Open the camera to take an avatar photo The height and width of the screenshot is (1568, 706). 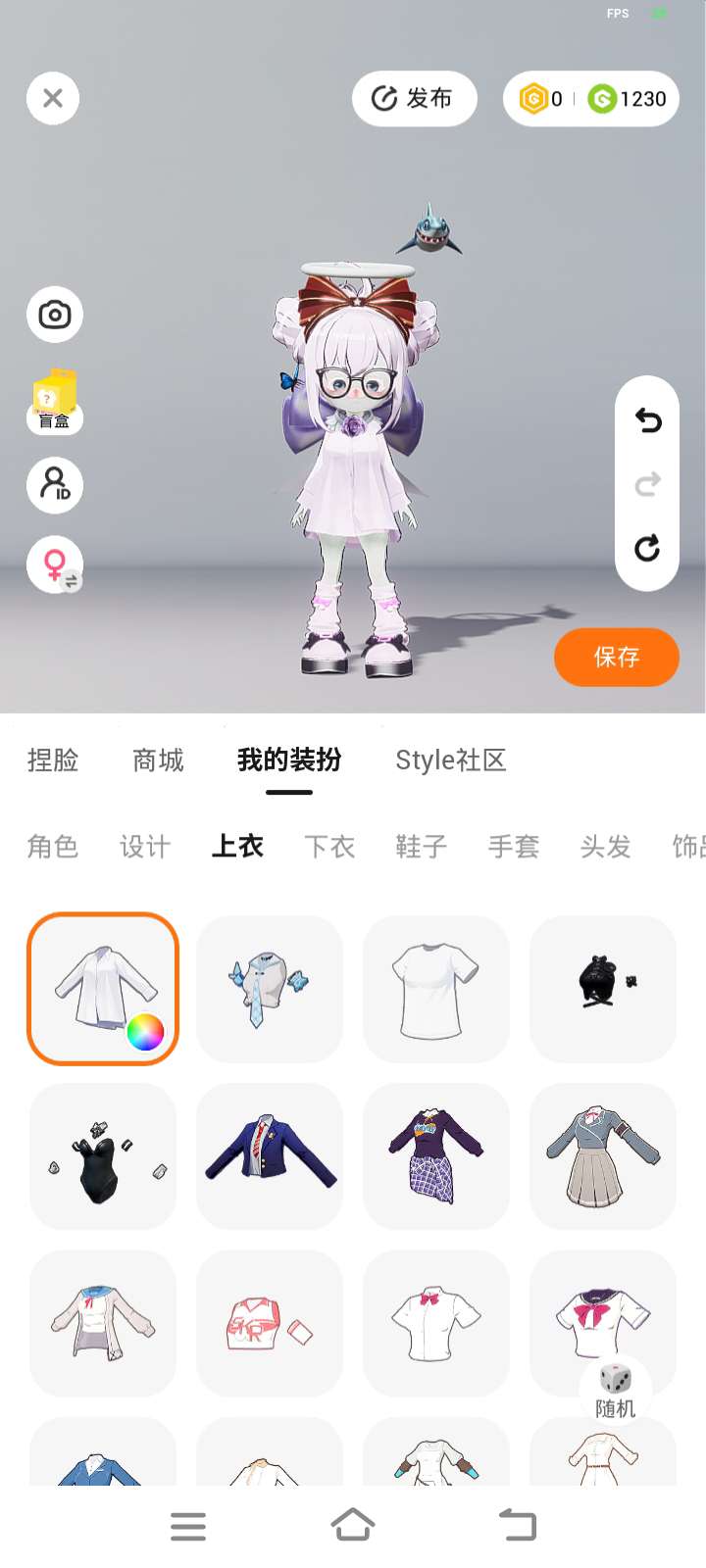tap(54, 315)
